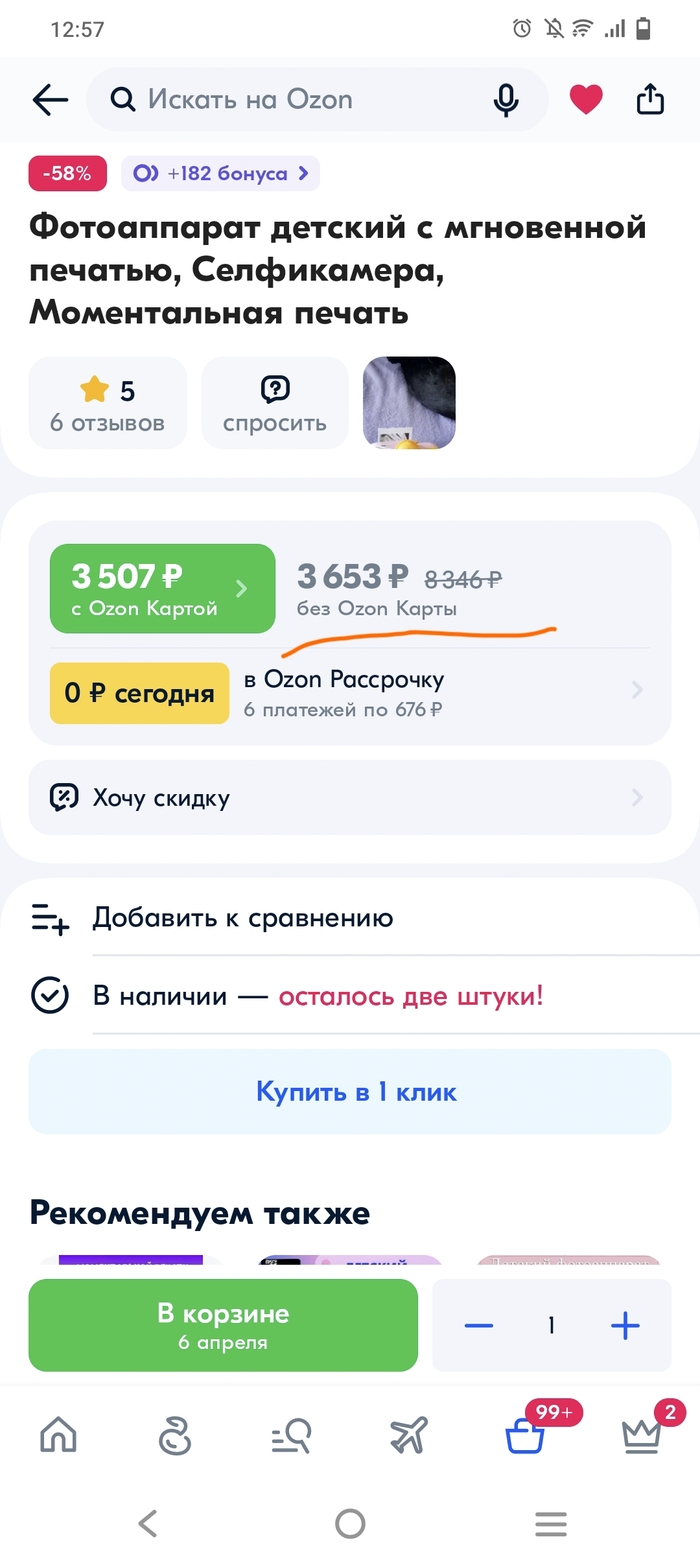
Task: Start voice search with the microphone
Action: pos(507,100)
